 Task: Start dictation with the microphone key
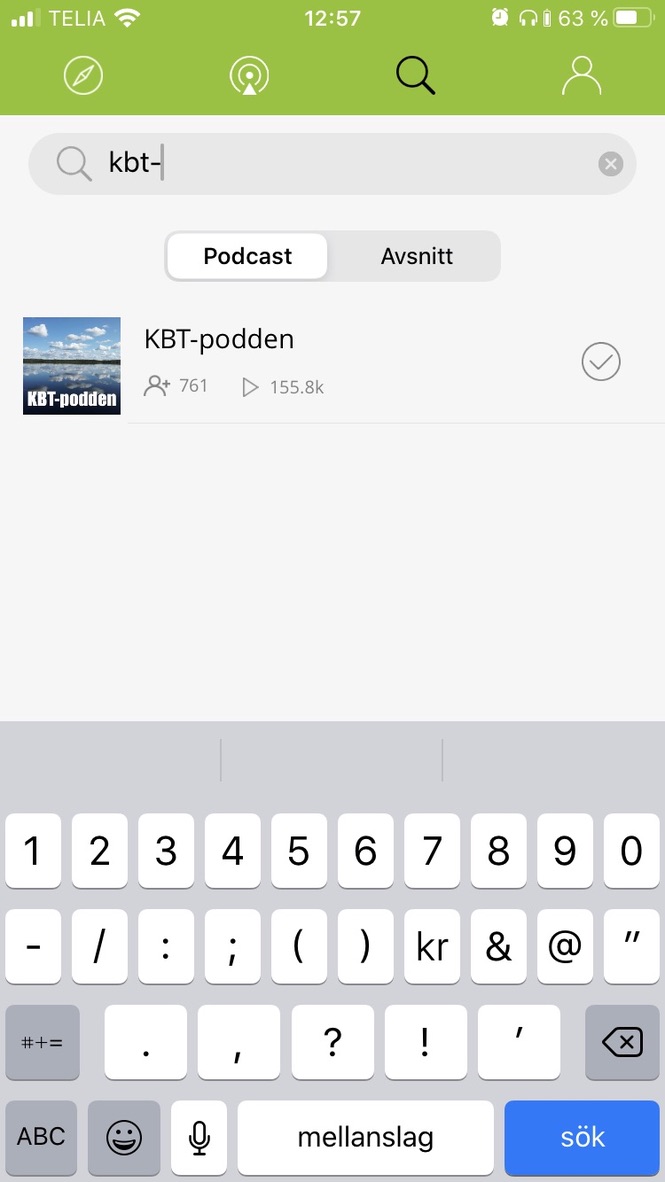pyautogui.click(x=199, y=1137)
